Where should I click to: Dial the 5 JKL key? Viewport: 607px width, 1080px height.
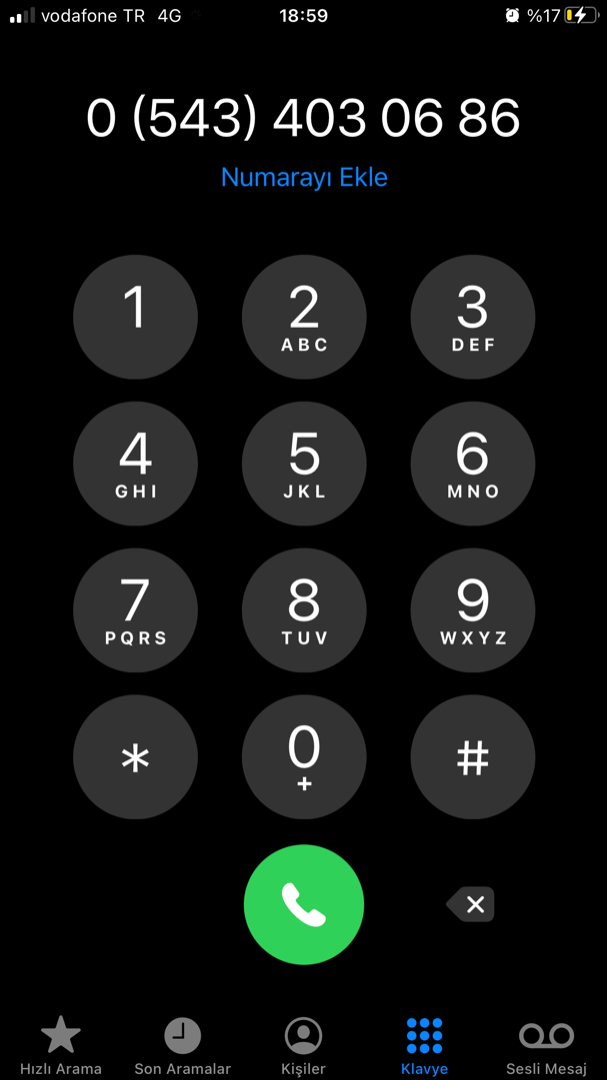point(304,464)
